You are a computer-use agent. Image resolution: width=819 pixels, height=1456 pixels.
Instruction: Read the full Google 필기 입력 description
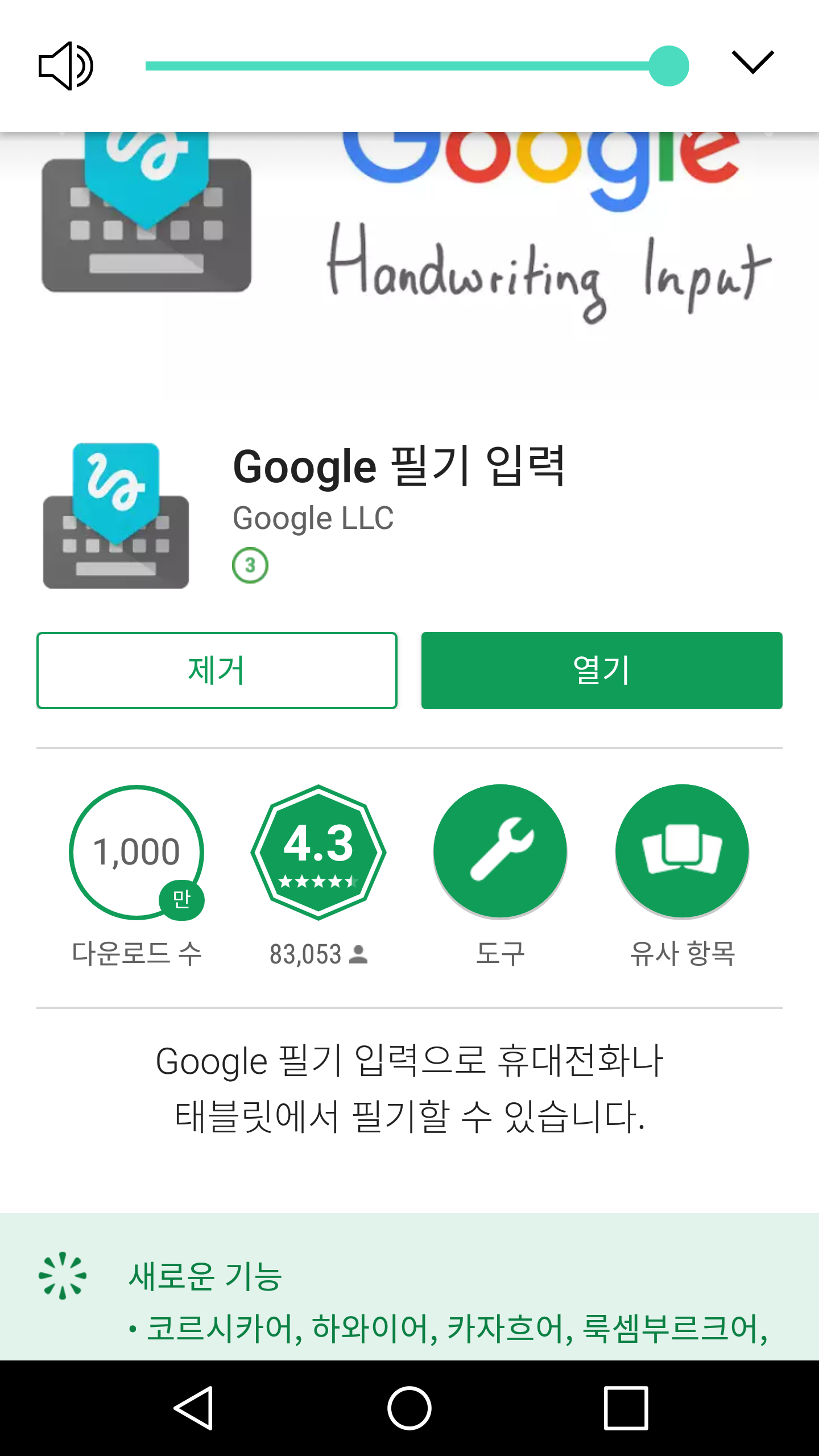tap(409, 1088)
